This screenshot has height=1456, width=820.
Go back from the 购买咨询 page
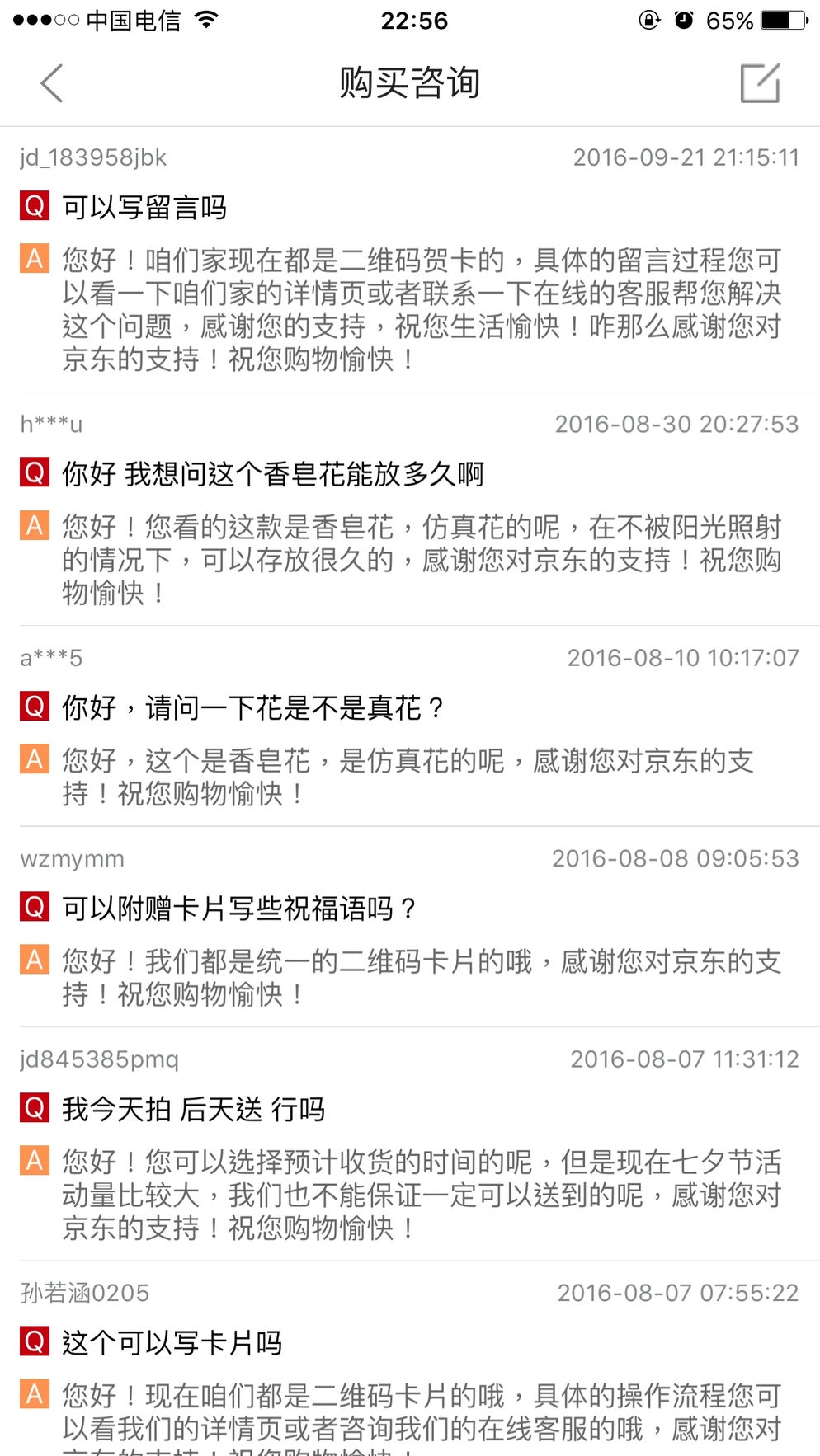[51, 83]
